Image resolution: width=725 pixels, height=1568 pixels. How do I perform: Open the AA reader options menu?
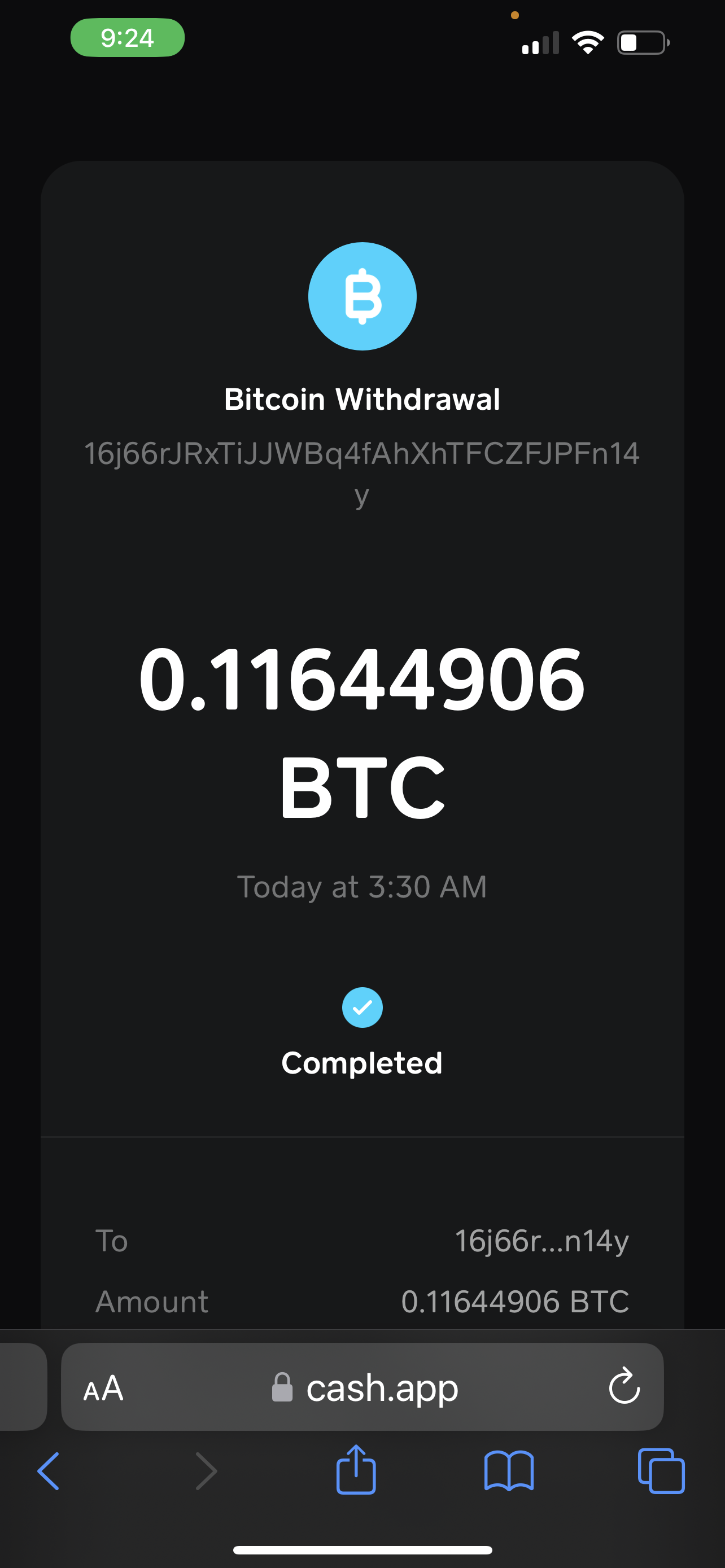click(103, 1389)
